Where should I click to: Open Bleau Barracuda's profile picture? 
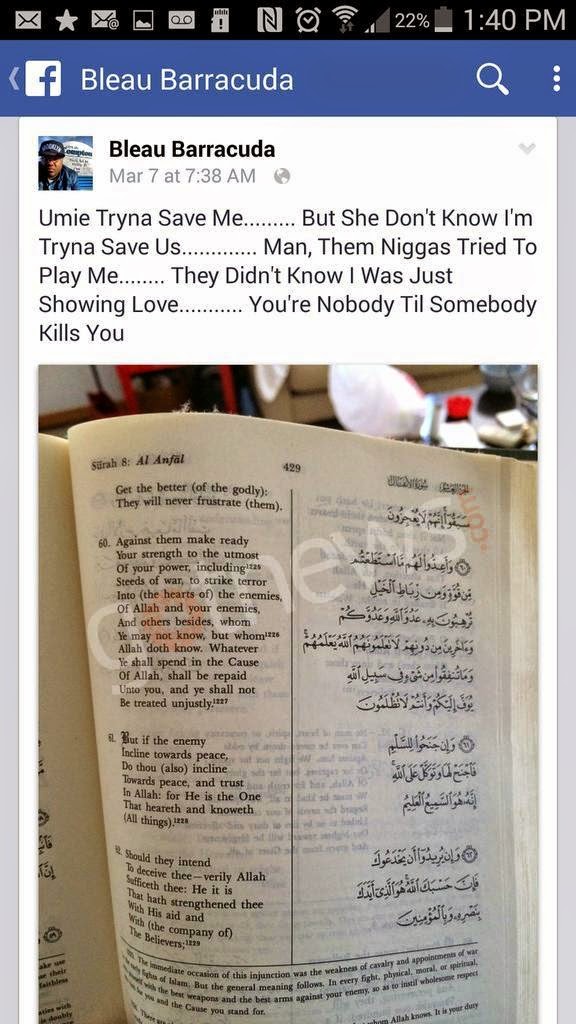(65, 163)
